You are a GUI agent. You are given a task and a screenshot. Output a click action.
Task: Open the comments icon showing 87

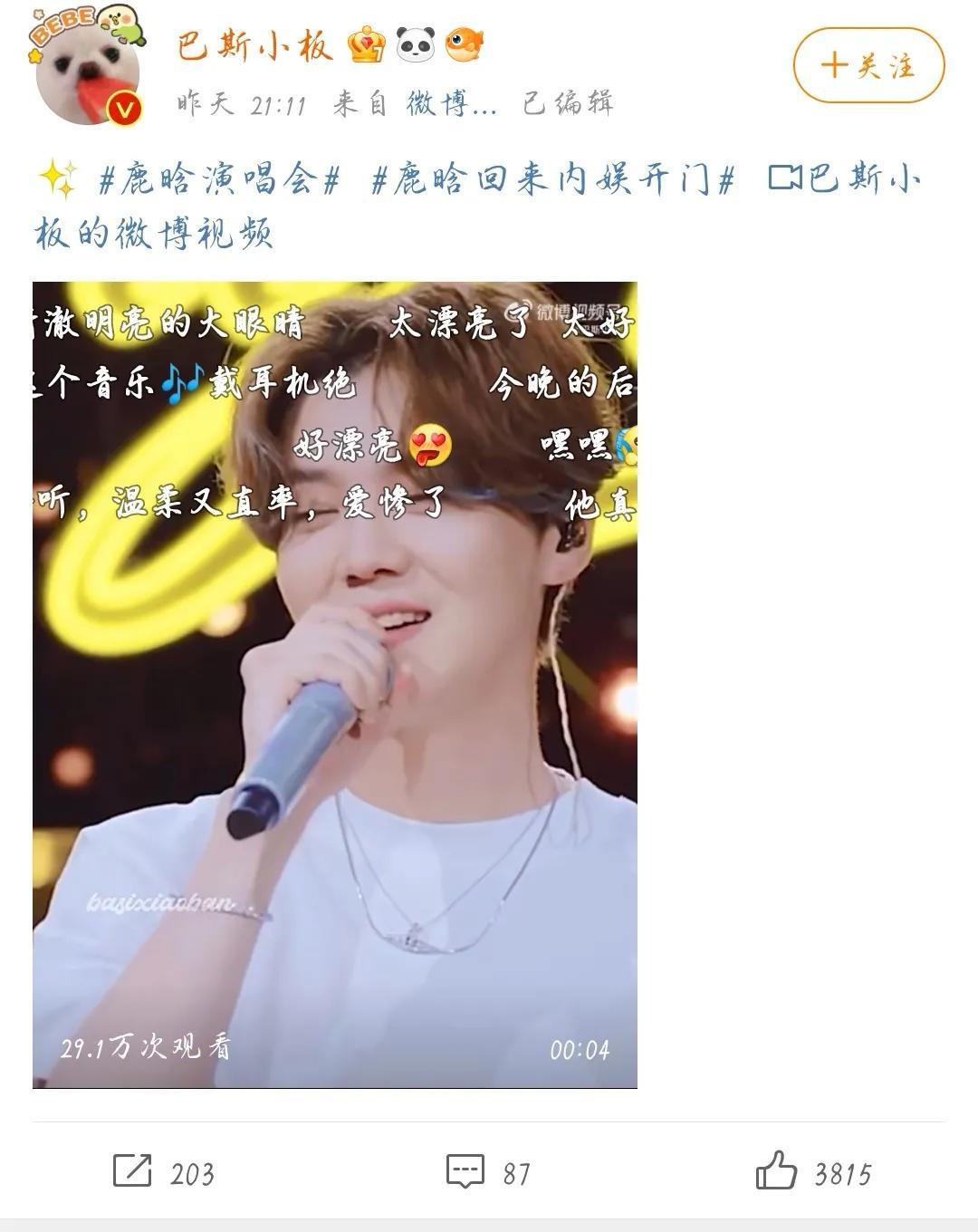[x=465, y=1170]
